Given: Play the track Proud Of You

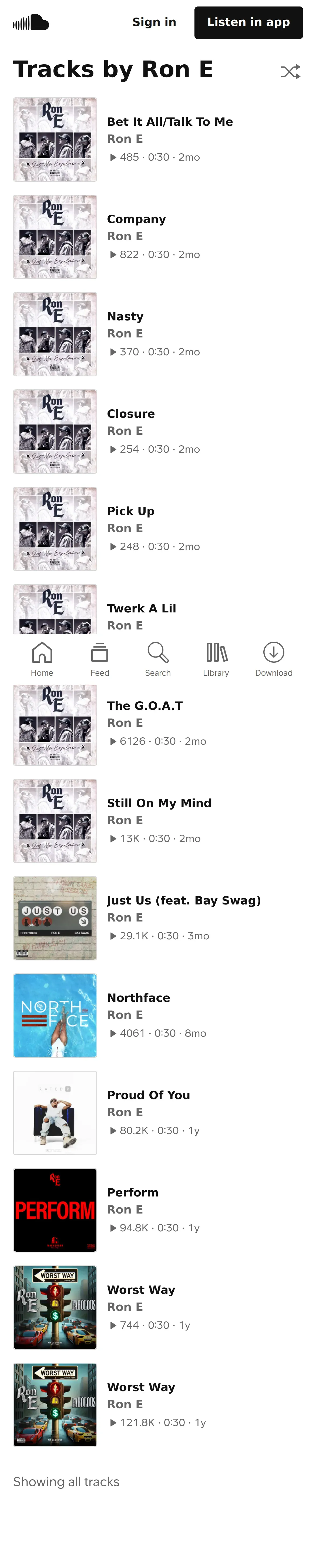Looking at the screenshot, I should tap(148, 1096).
